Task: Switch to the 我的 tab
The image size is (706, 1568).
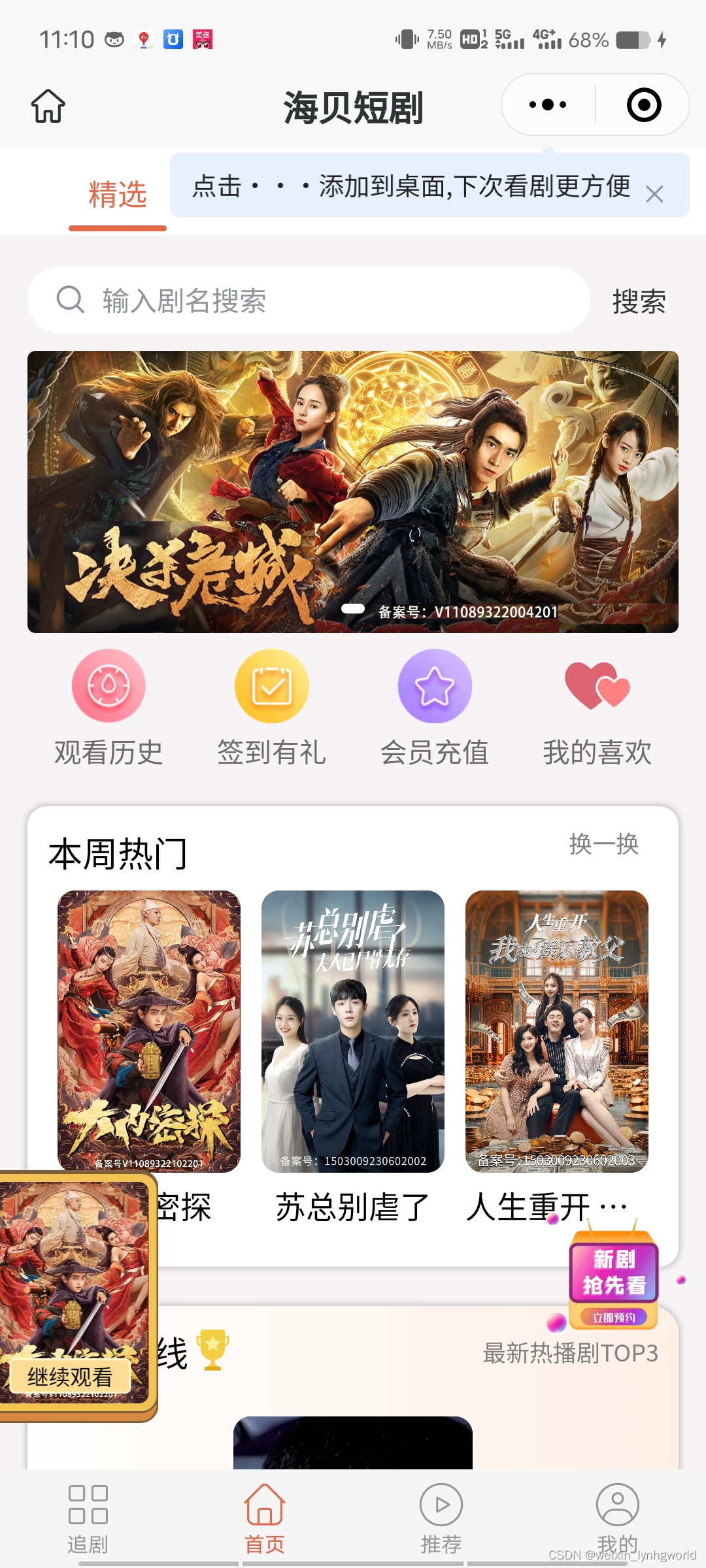Action: pos(617,1518)
